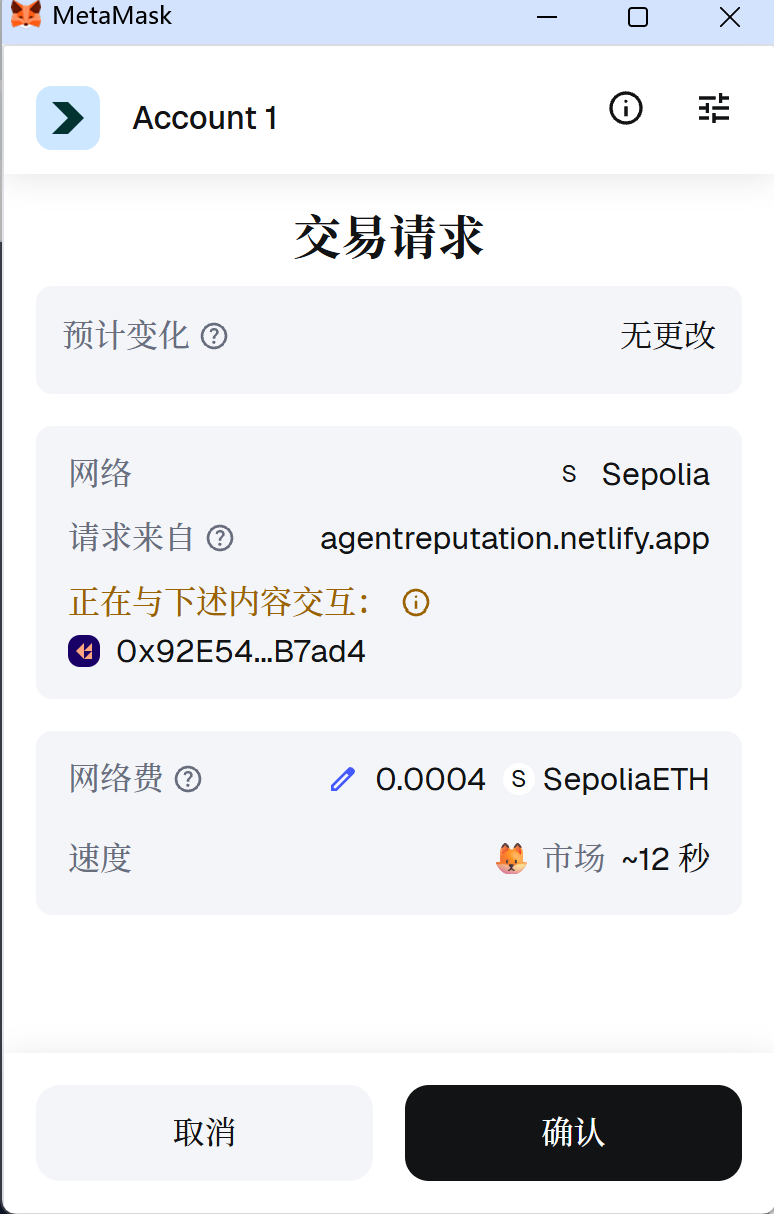
Task: Maximize the MetaMask window
Action: click(x=638, y=17)
